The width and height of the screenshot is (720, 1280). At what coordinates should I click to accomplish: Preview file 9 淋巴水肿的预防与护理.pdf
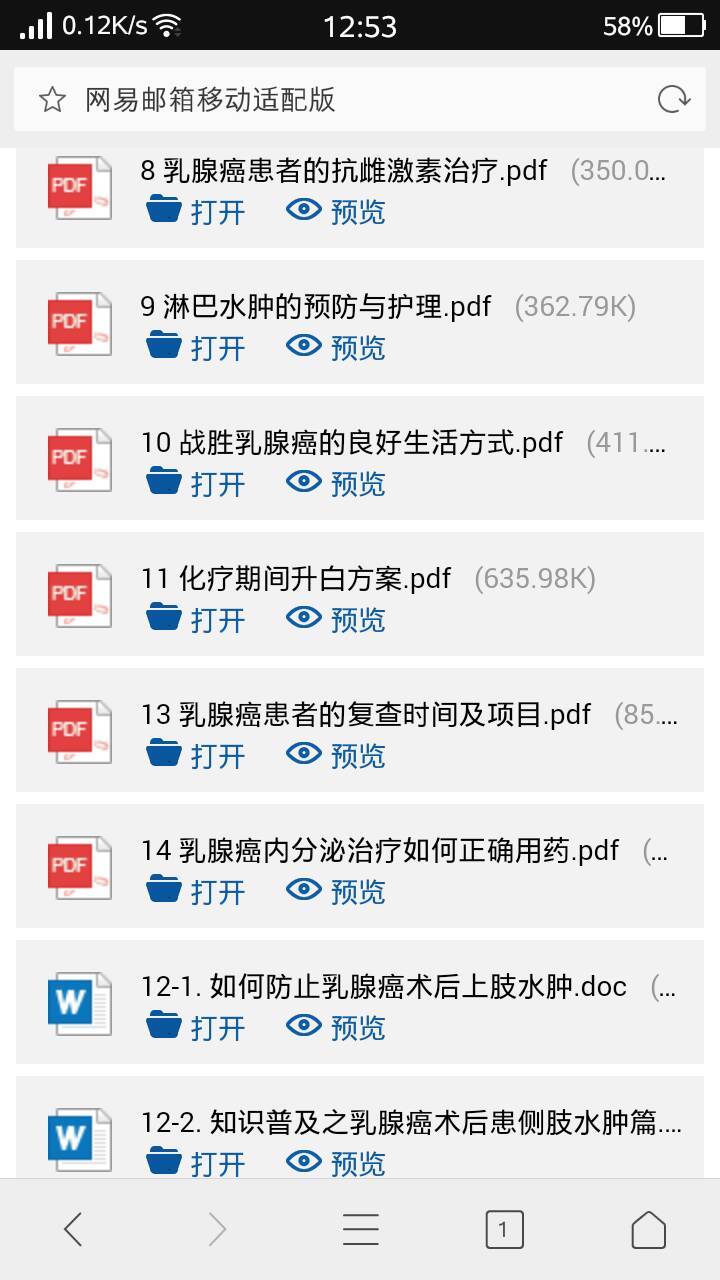click(336, 348)
